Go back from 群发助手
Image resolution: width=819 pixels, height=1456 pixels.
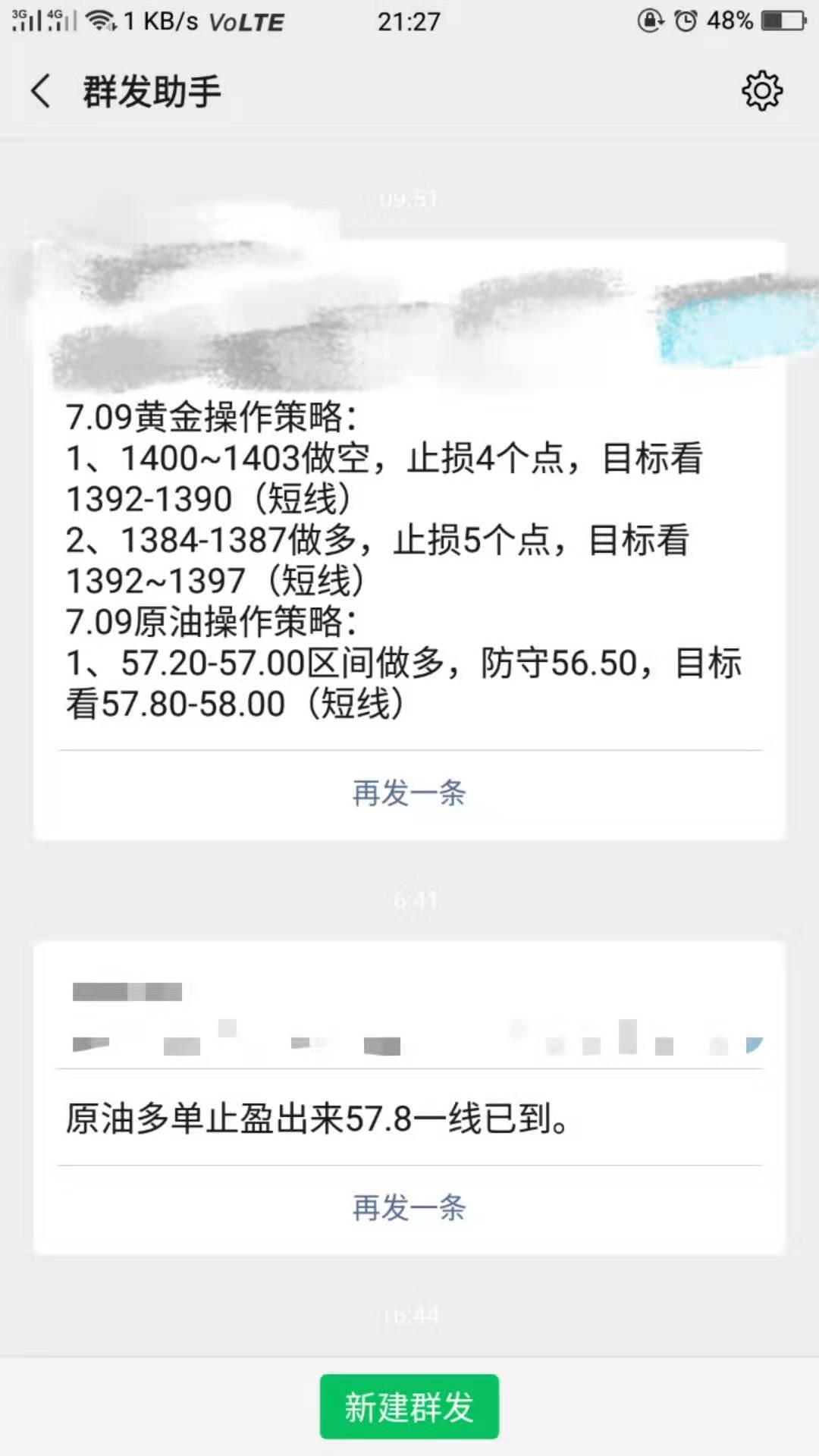pos(41,92)
